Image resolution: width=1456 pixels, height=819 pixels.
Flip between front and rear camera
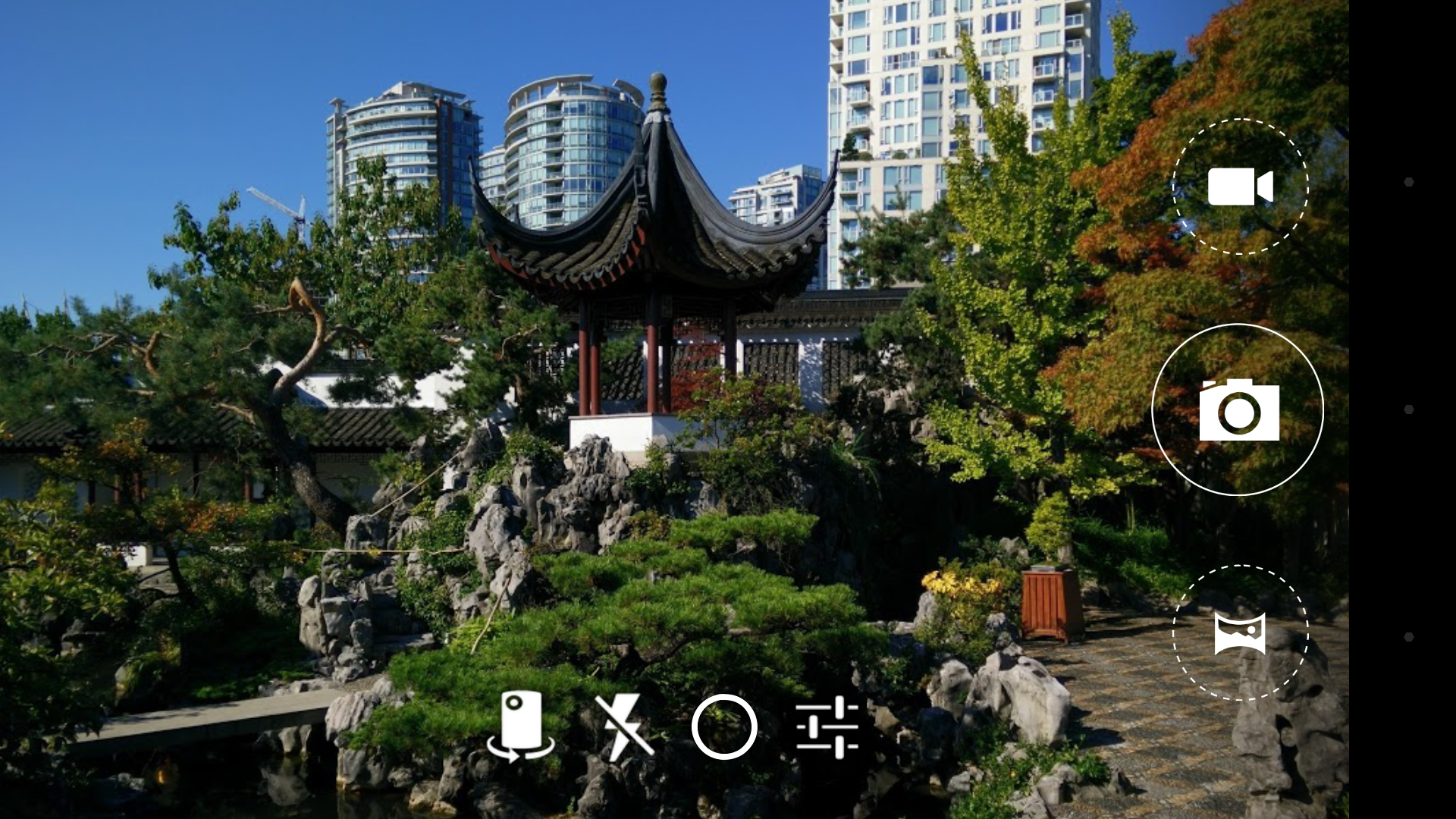coord(520,726)
